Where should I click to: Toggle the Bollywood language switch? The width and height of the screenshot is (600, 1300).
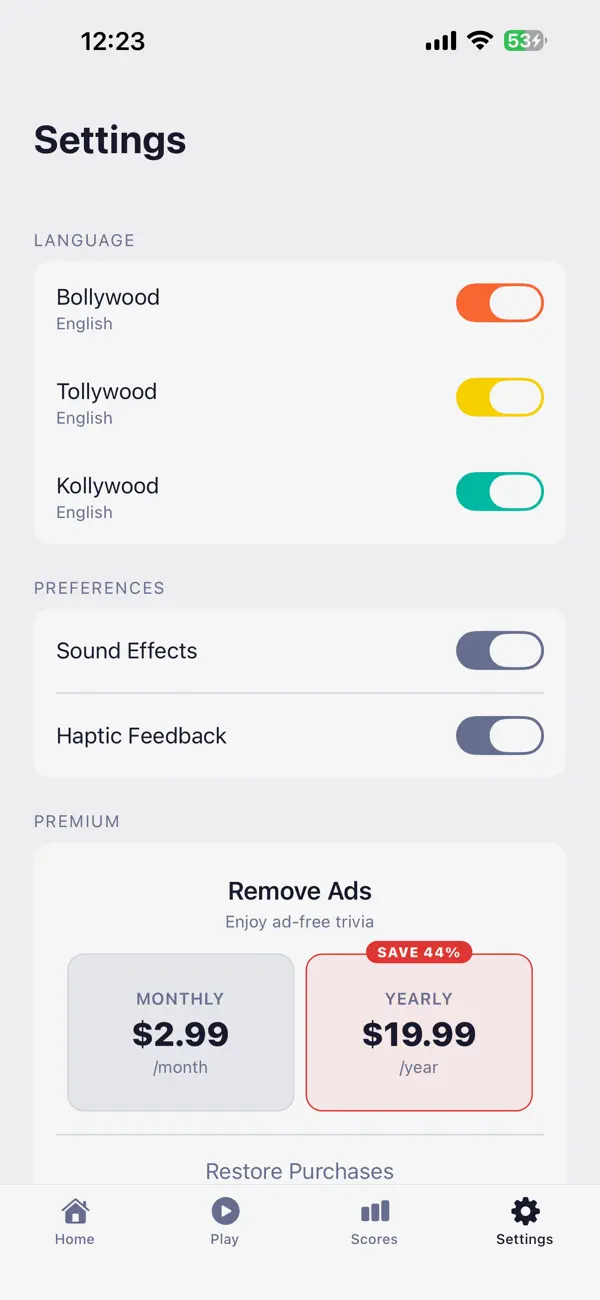(x=500, y=303)
